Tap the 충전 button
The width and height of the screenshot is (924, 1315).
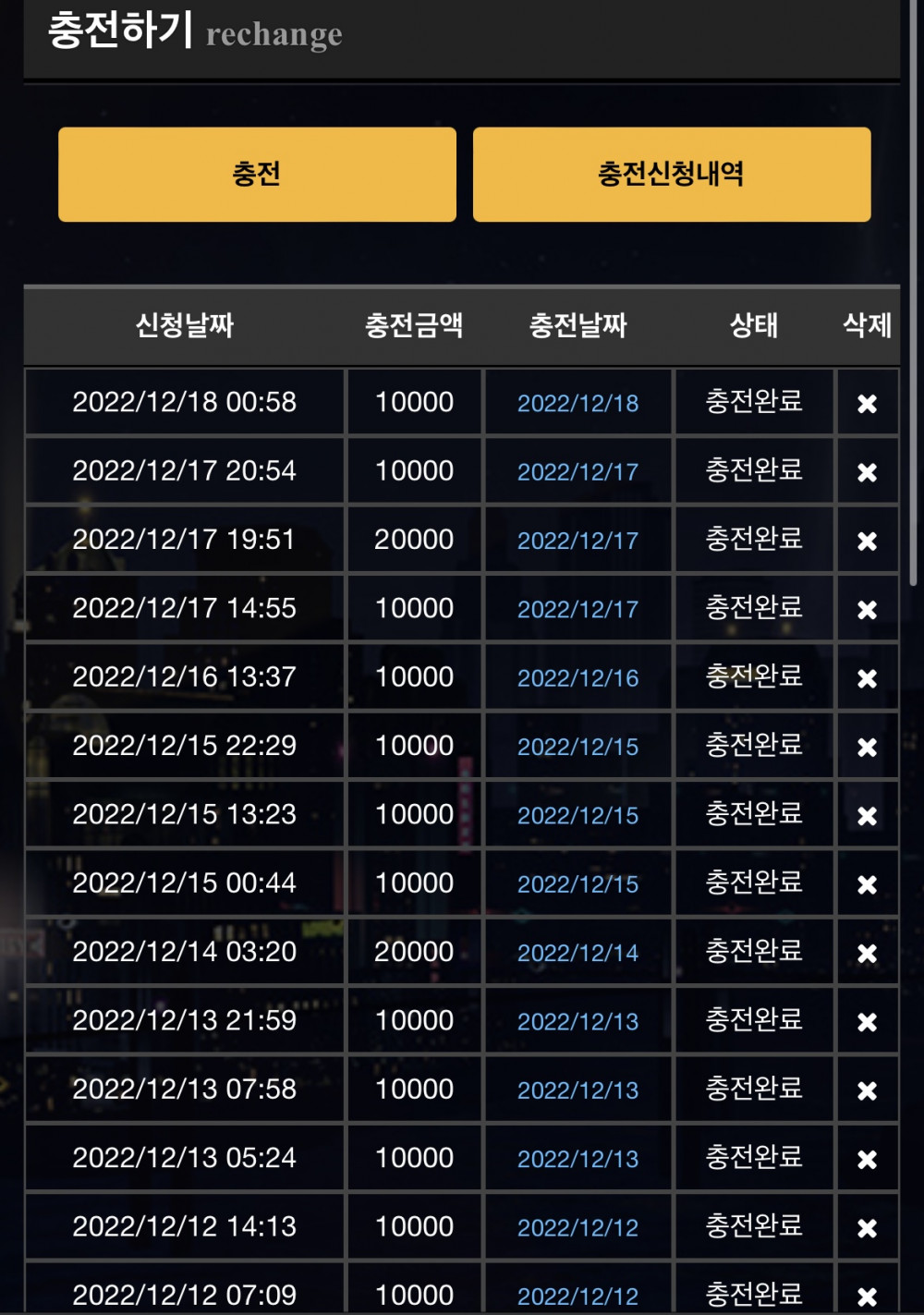257,175
